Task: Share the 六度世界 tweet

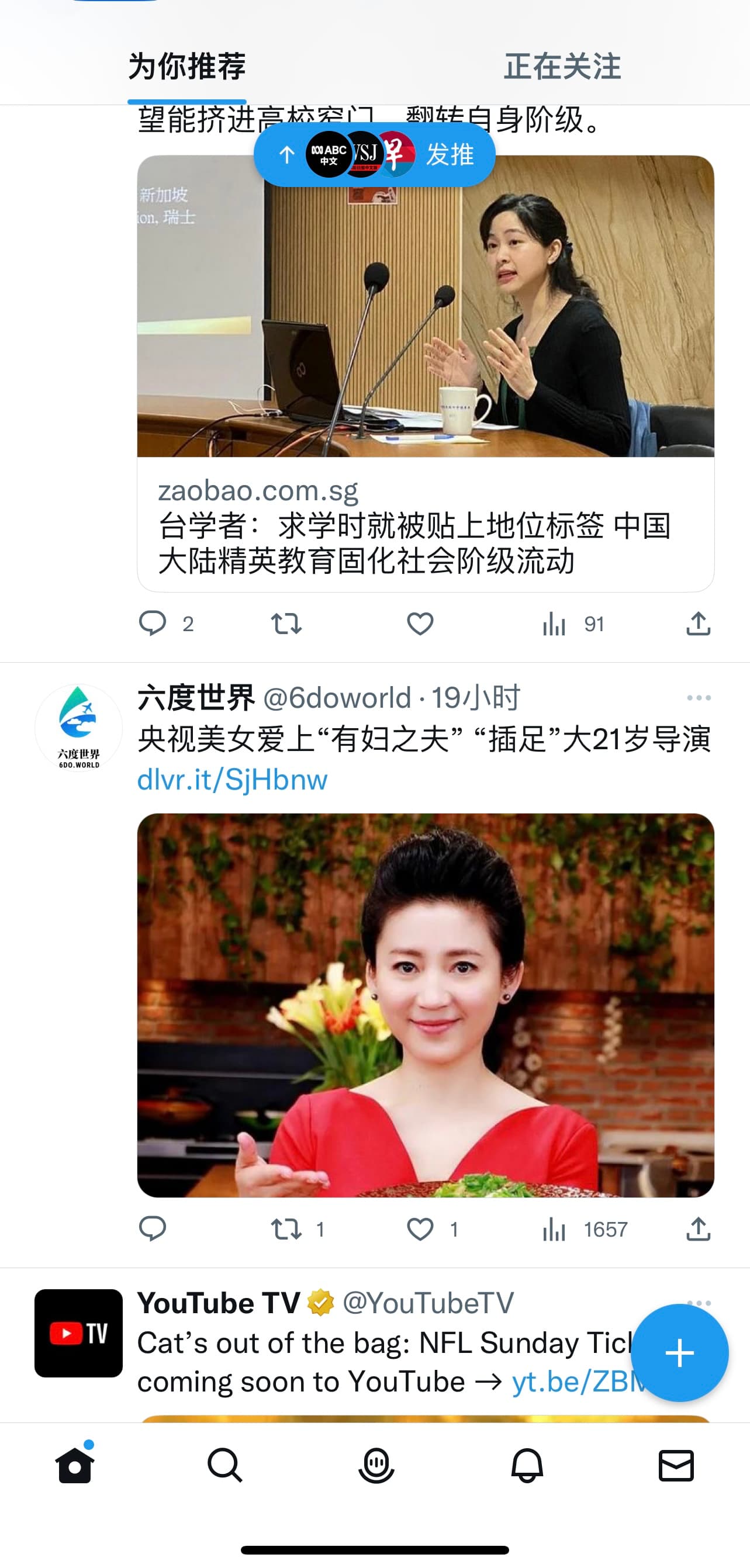Action: pyautogui.click(x=698, y=1229)
